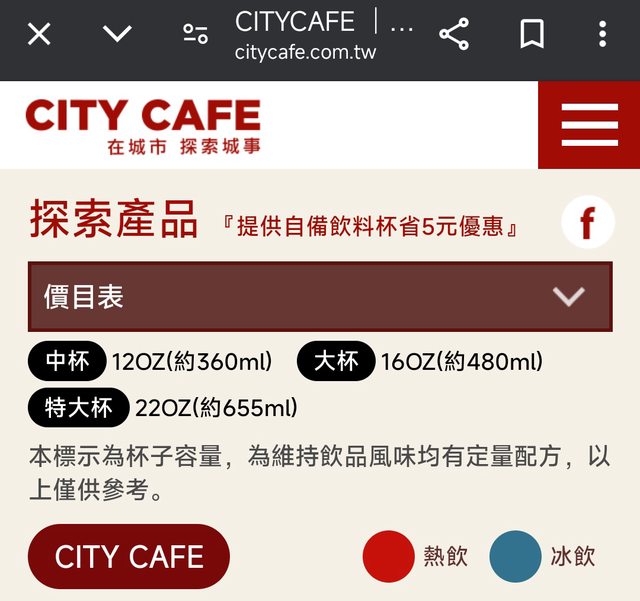Tap the CITY CAFE logo to go home
The width and height of the screenshot is (640, 601).
click(x=143, y=126)
